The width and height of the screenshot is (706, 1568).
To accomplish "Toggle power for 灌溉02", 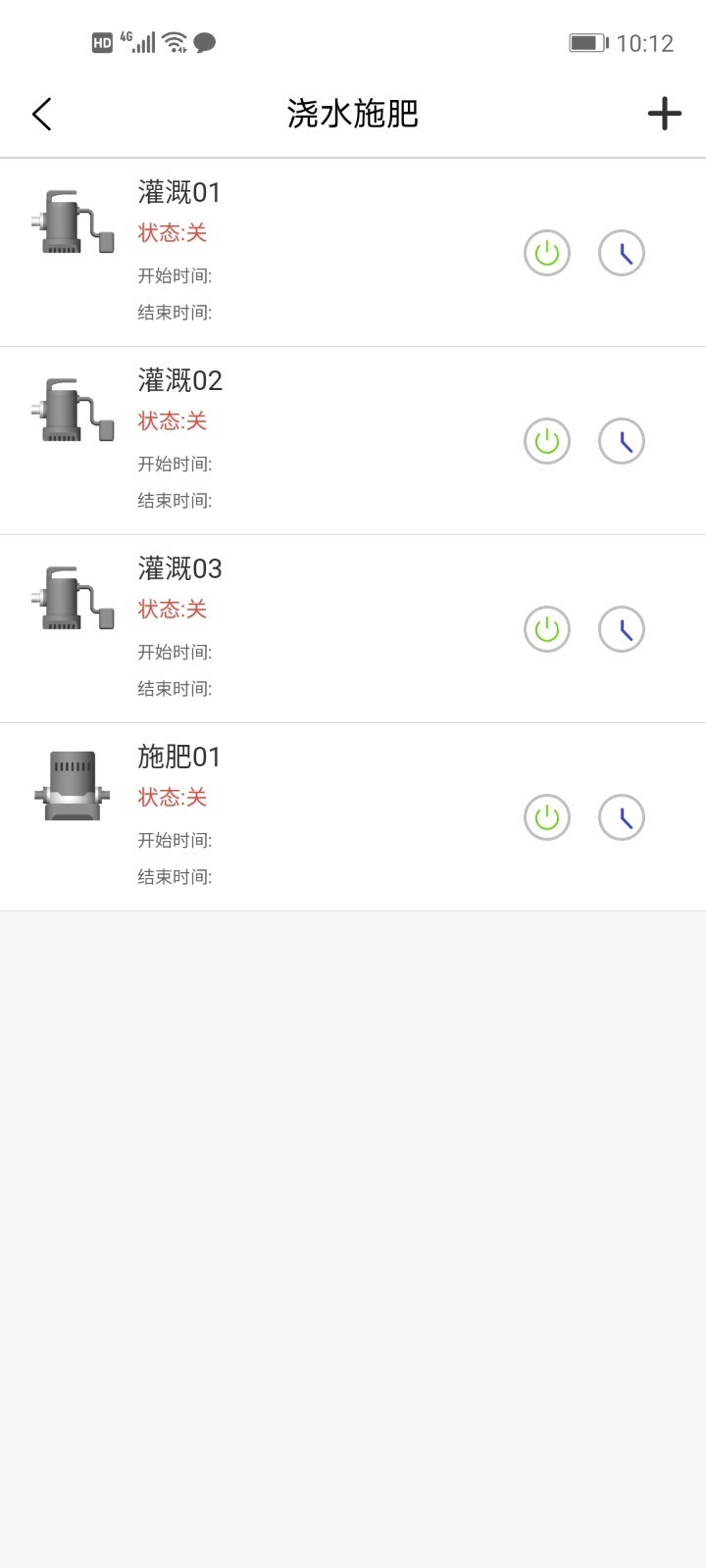I will tap(547, 442).
